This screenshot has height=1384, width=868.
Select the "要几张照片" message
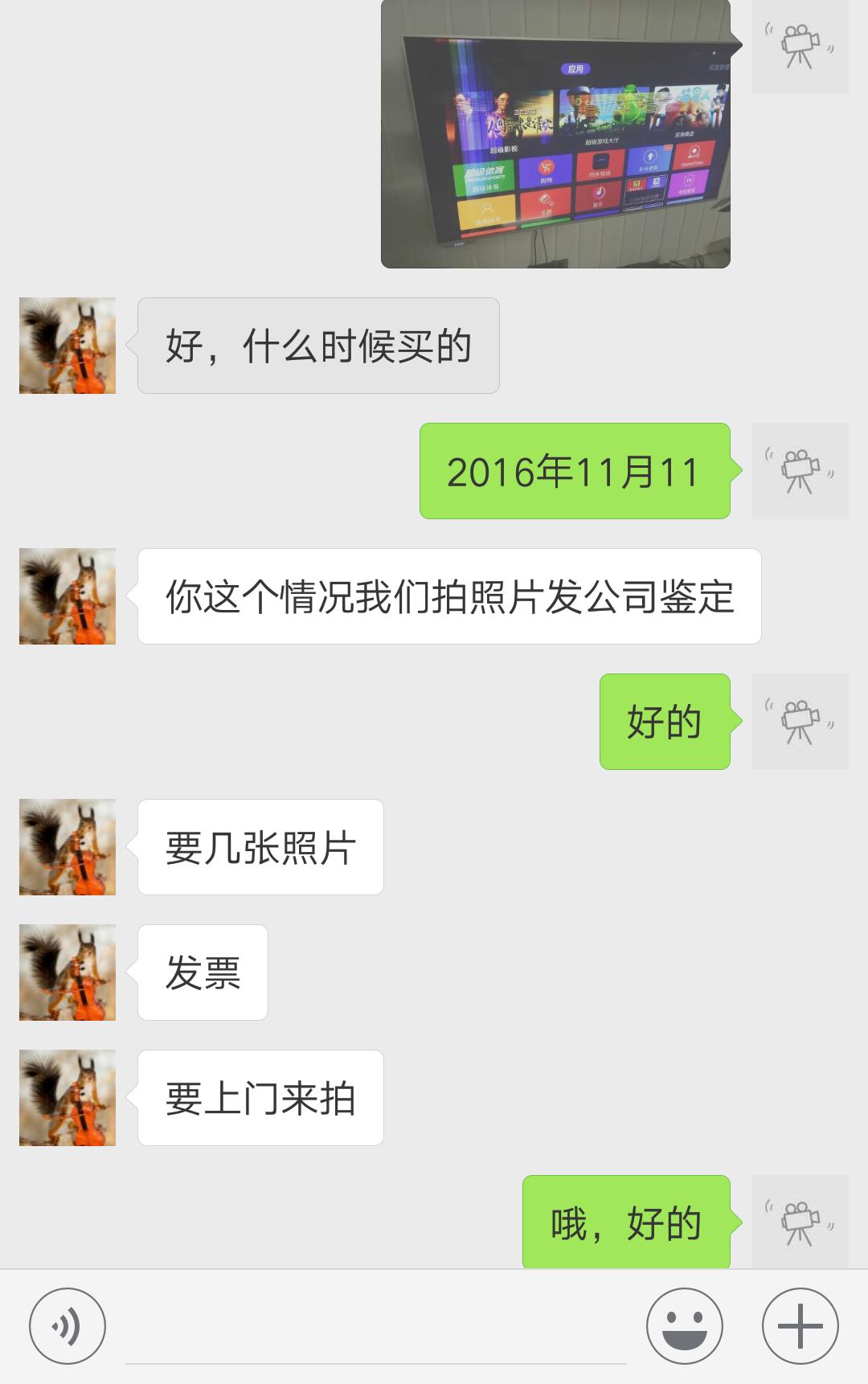coord(260,846)
